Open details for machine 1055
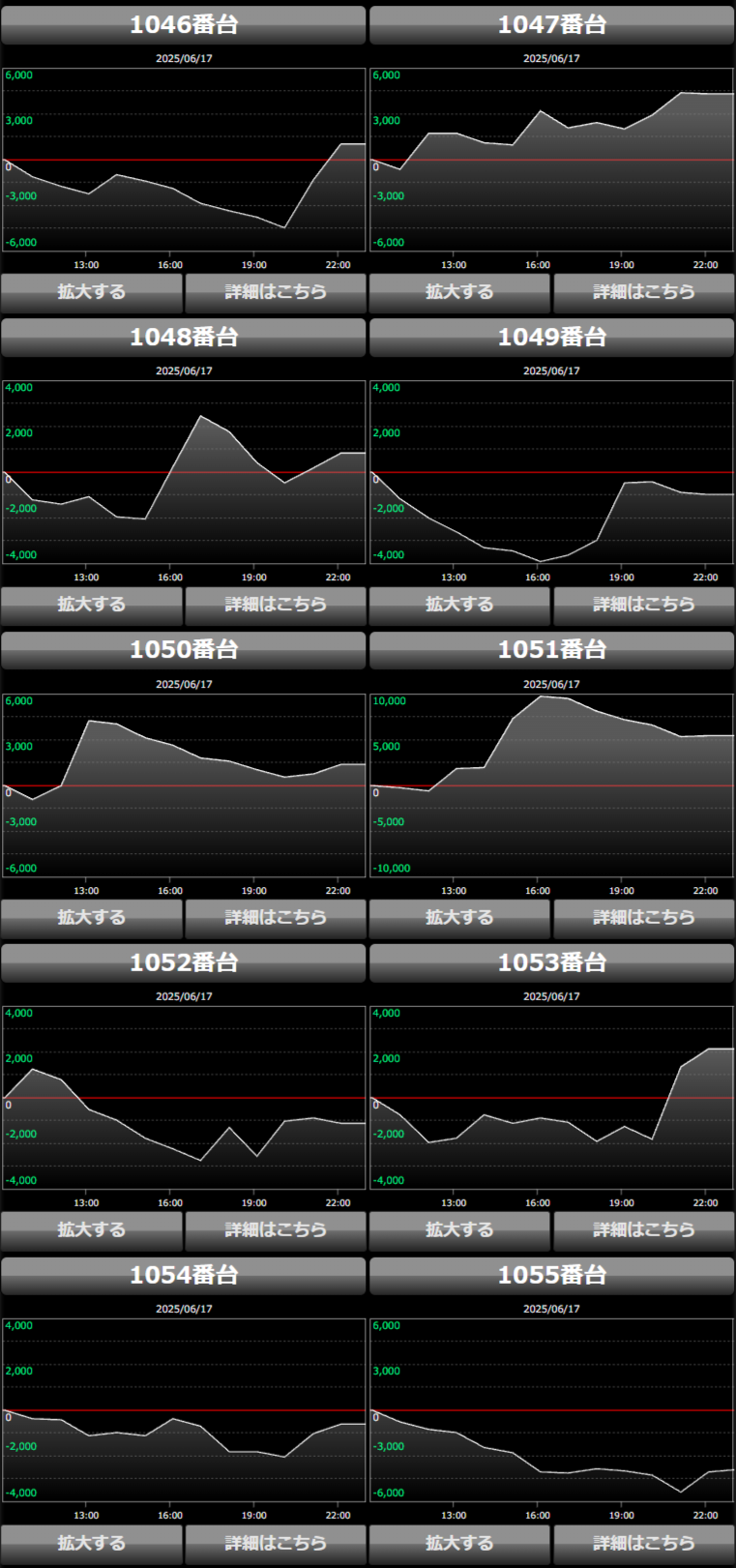Image resolution: width=736 pixels, height=1568 pixels. pyautogui.click(x=643, y=1543)
